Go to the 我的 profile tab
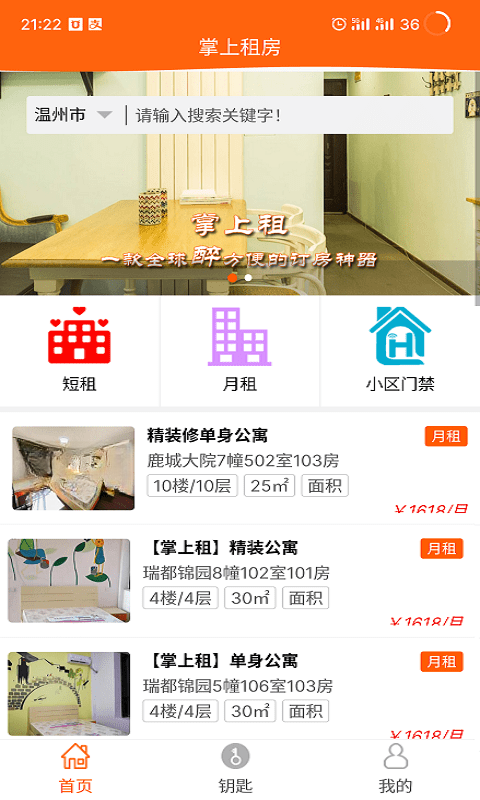The image size is (480, 800). click(x=395, y=769)
